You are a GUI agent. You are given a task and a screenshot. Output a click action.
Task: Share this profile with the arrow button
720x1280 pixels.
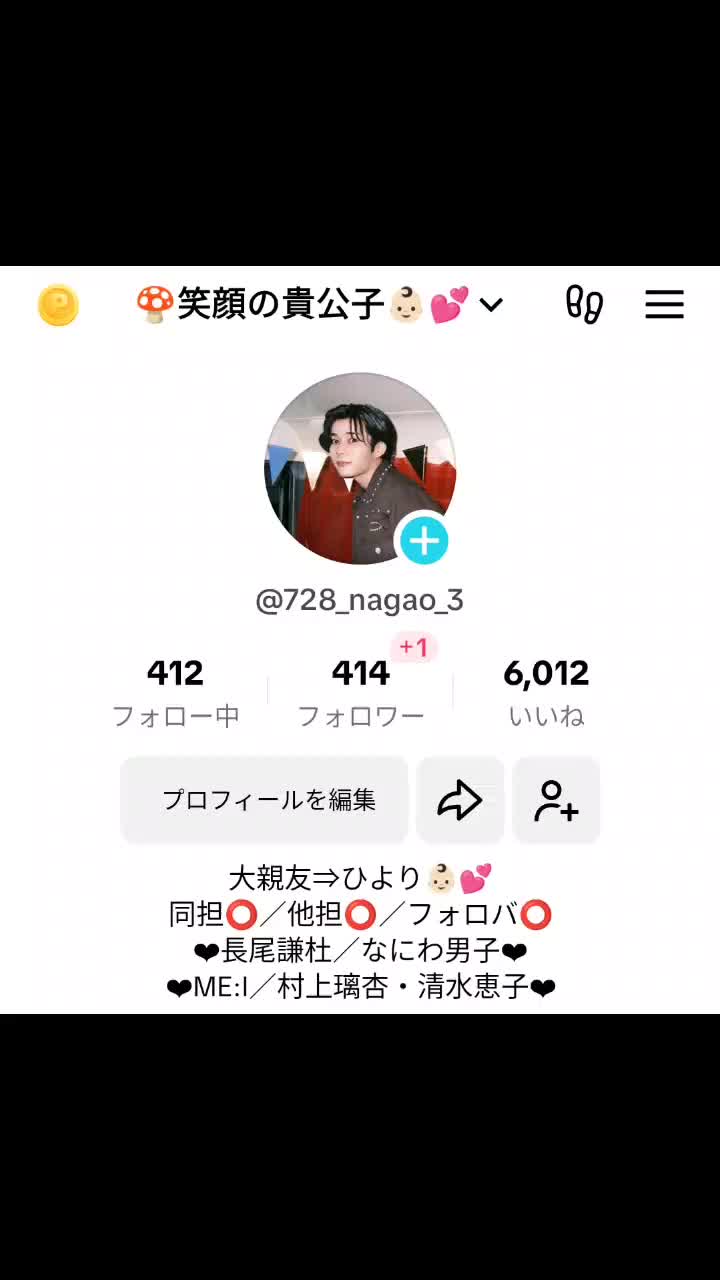460,800
